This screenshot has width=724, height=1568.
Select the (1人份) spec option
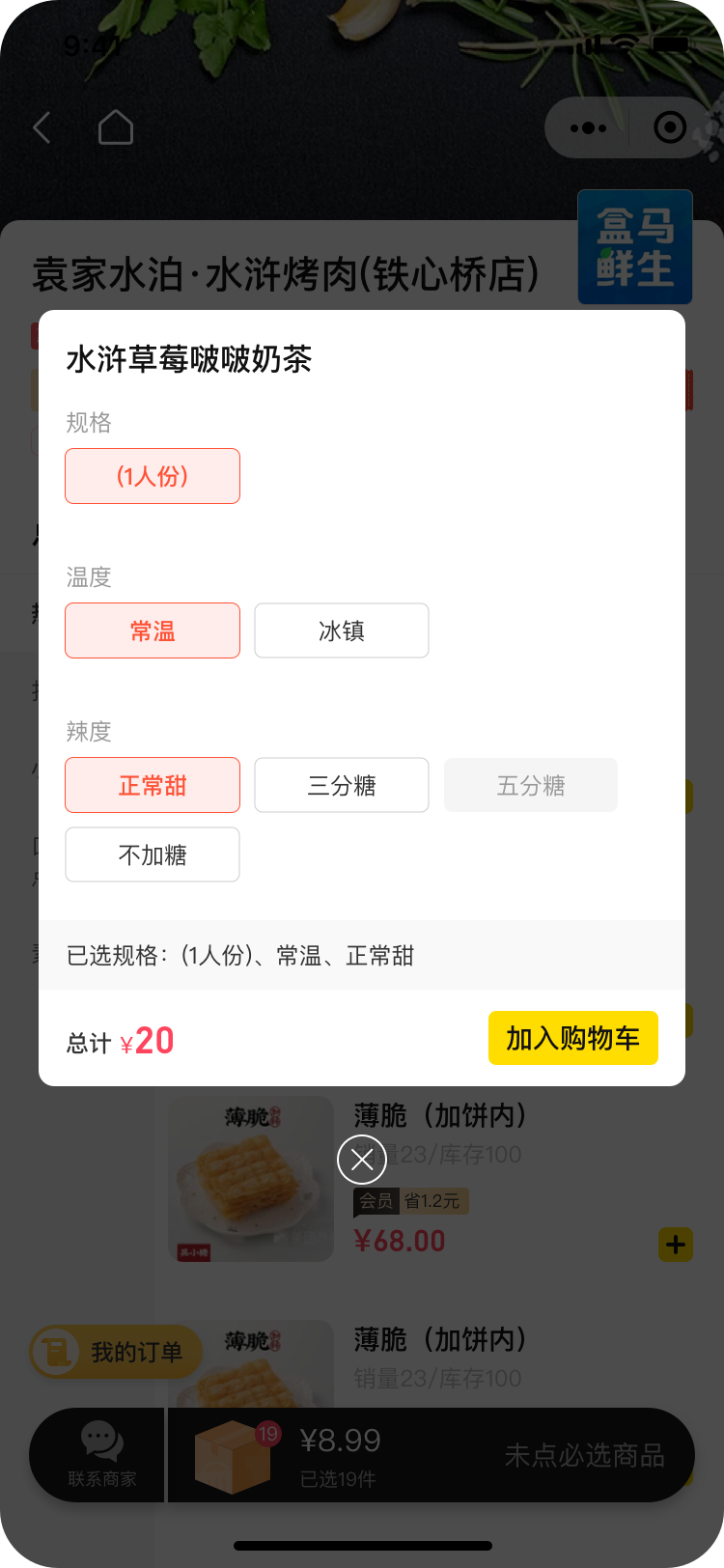[x=152, y=475]
